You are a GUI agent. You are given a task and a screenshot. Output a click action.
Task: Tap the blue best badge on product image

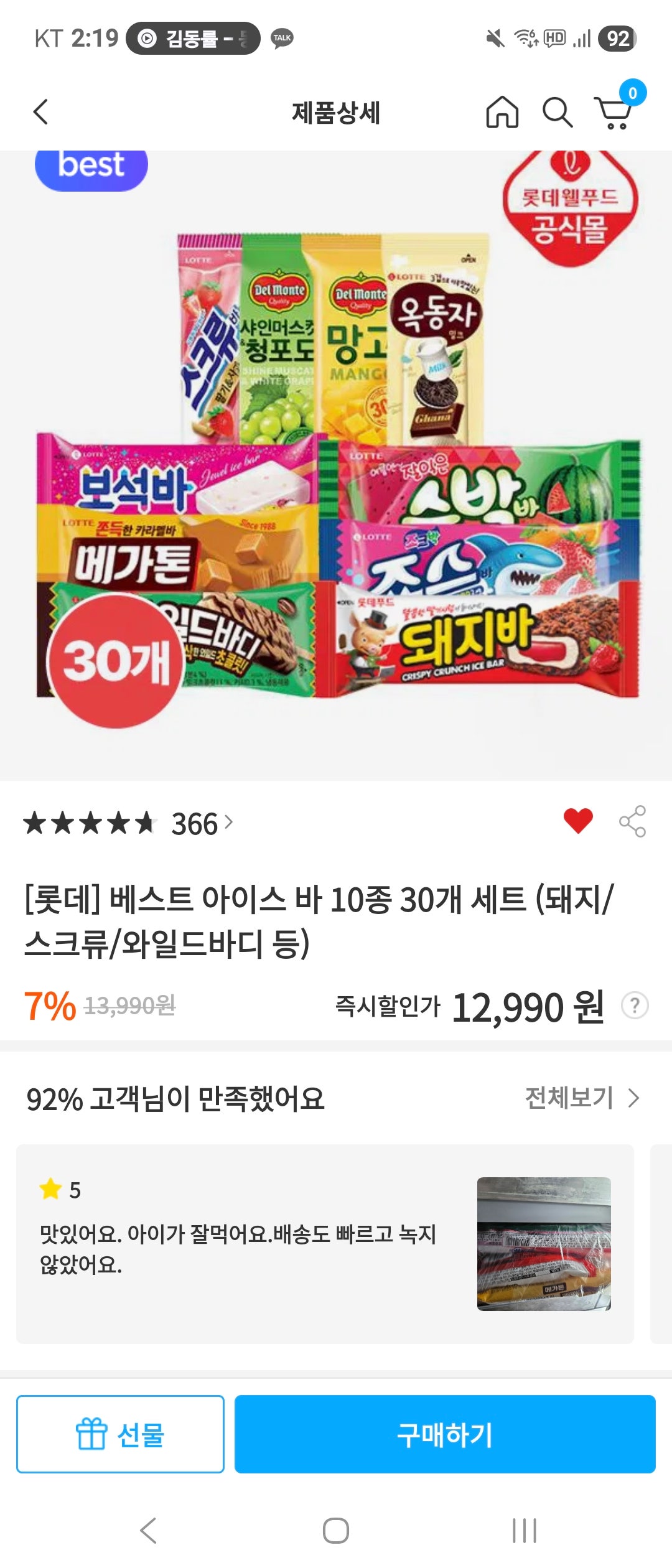(x=91, y=166)
